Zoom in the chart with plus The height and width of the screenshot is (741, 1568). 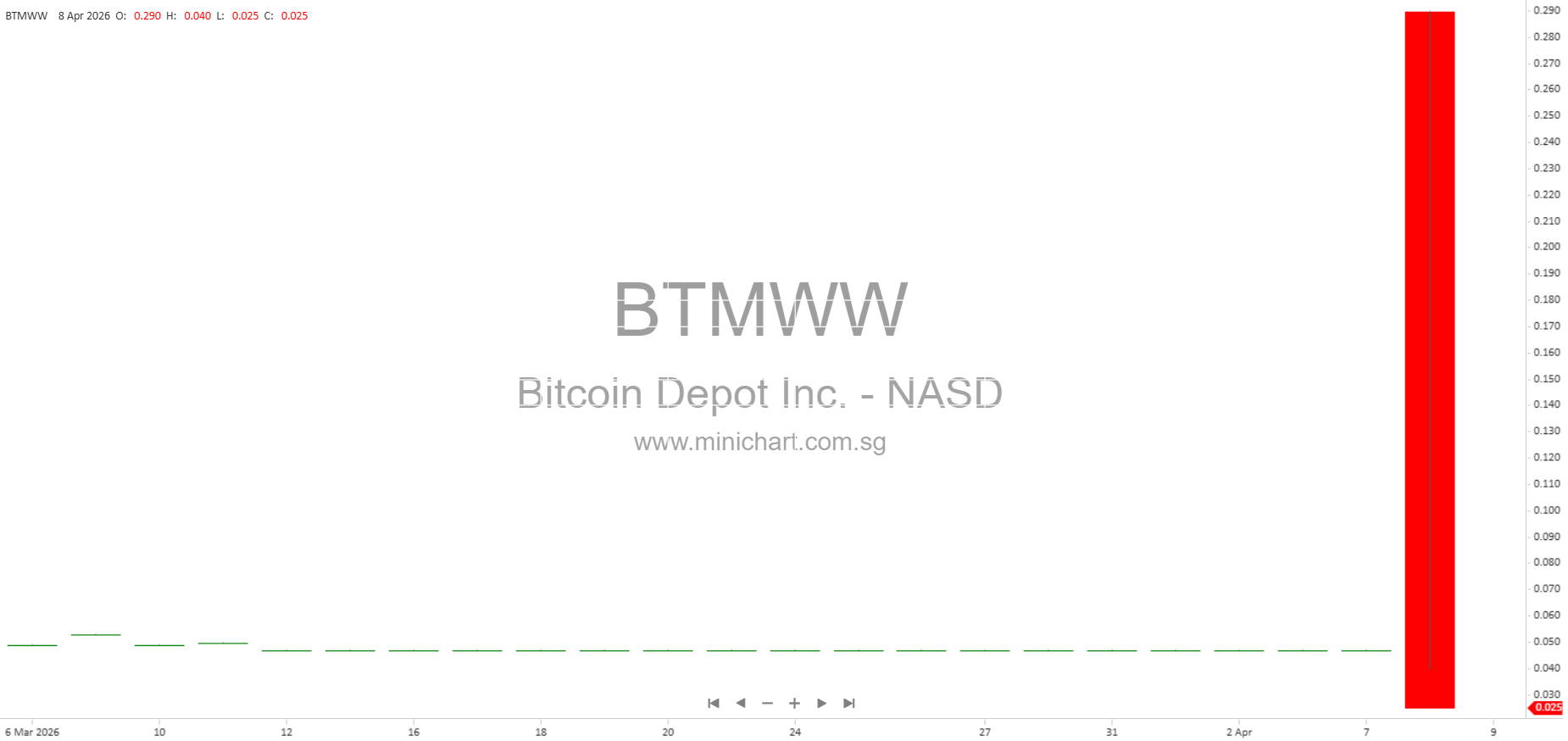pyautogui.click(x=794, y=703)
